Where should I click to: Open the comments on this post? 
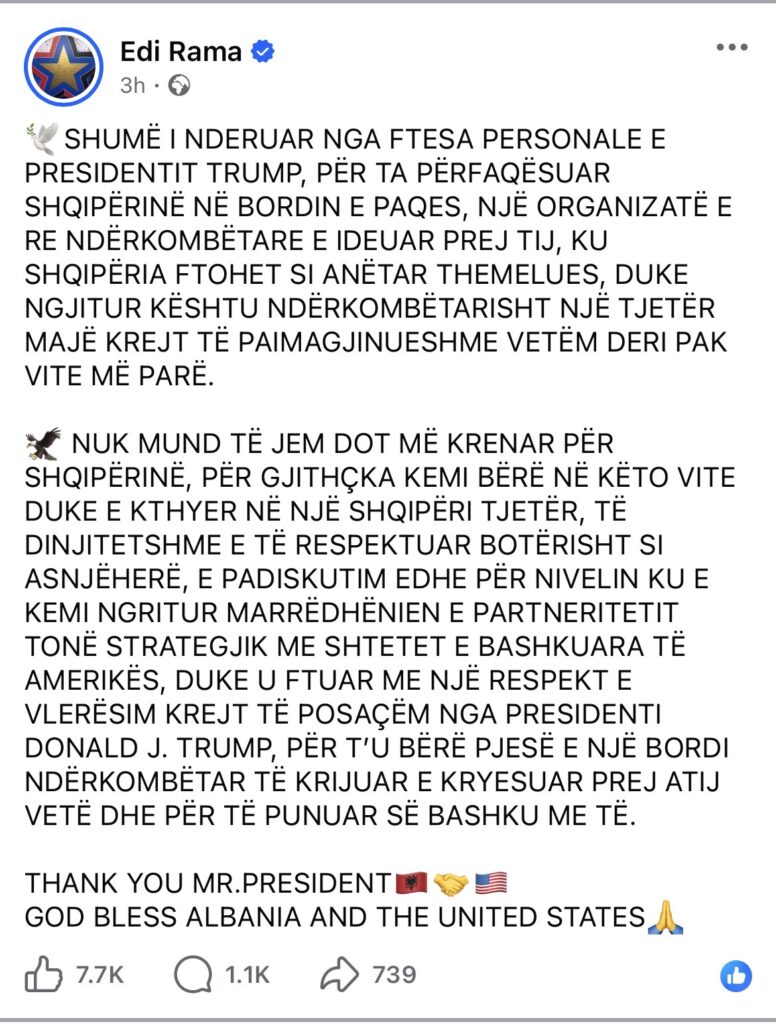tap(192, 974)
